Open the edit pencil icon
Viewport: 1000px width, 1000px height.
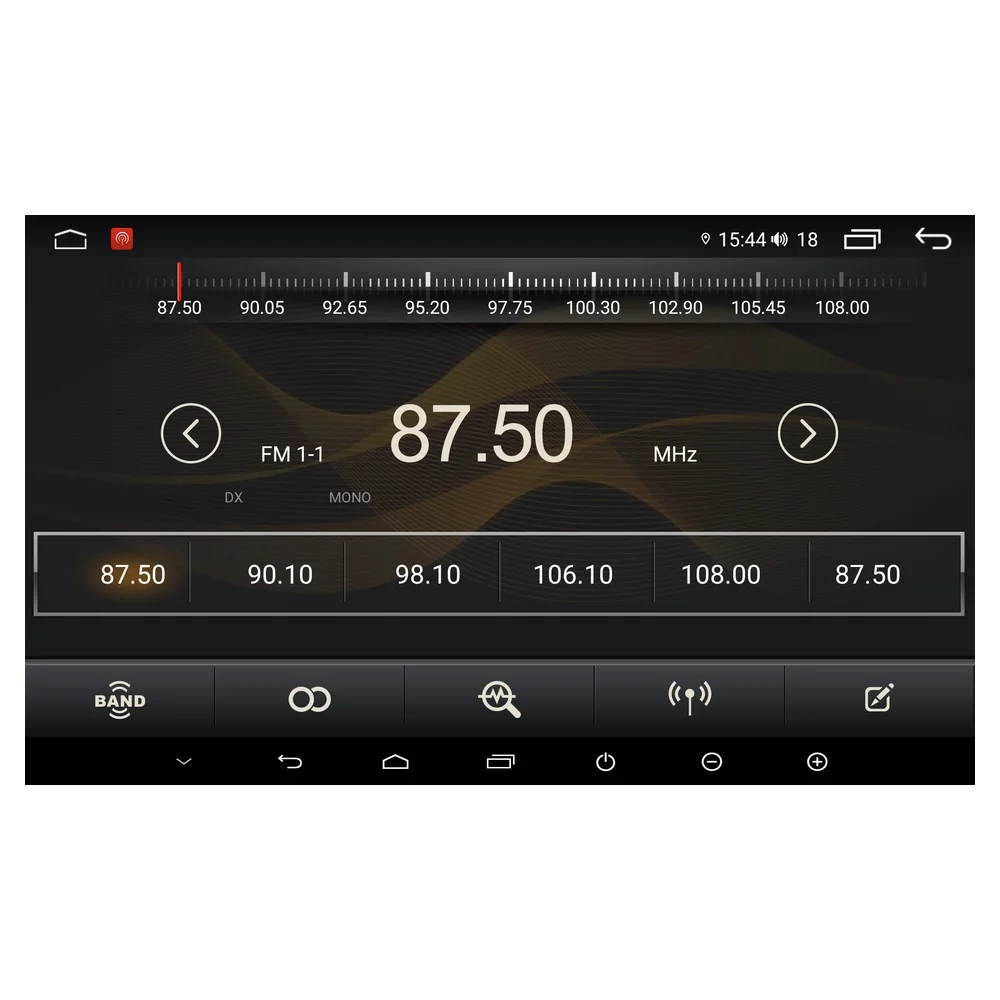tap(879, 699)
